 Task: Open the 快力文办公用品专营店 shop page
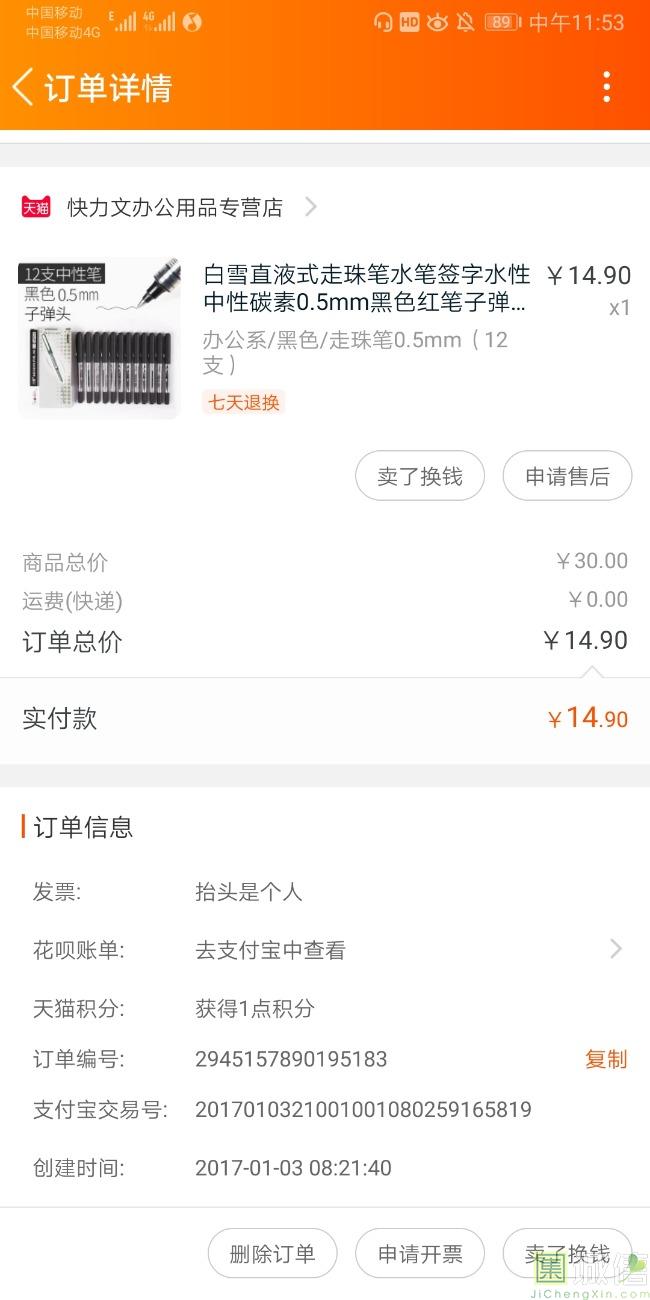[175, 207]
